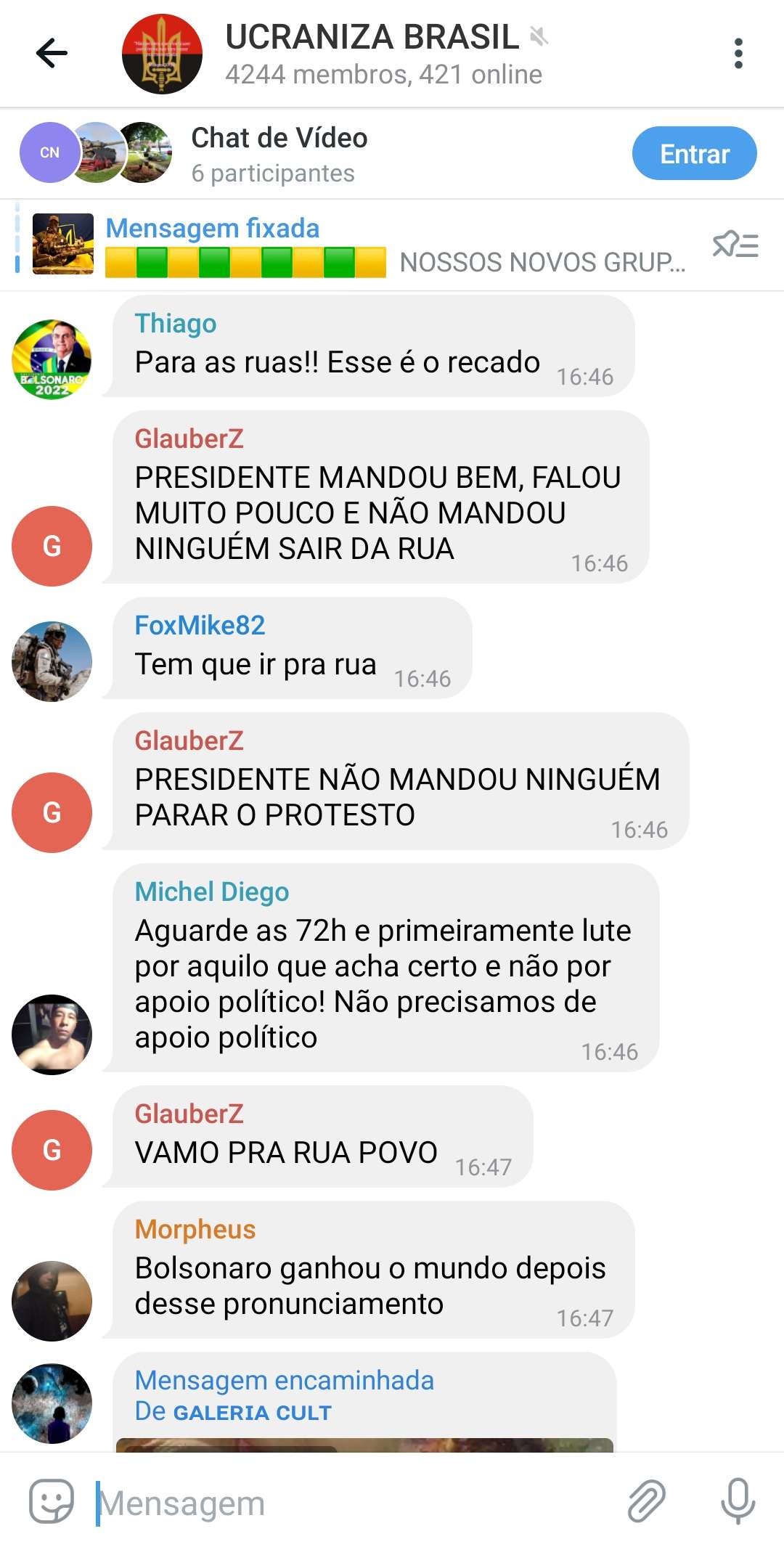Screen dimensions: 784x1547
Task: Go back using the arrow icon
Action: point(52,54)
